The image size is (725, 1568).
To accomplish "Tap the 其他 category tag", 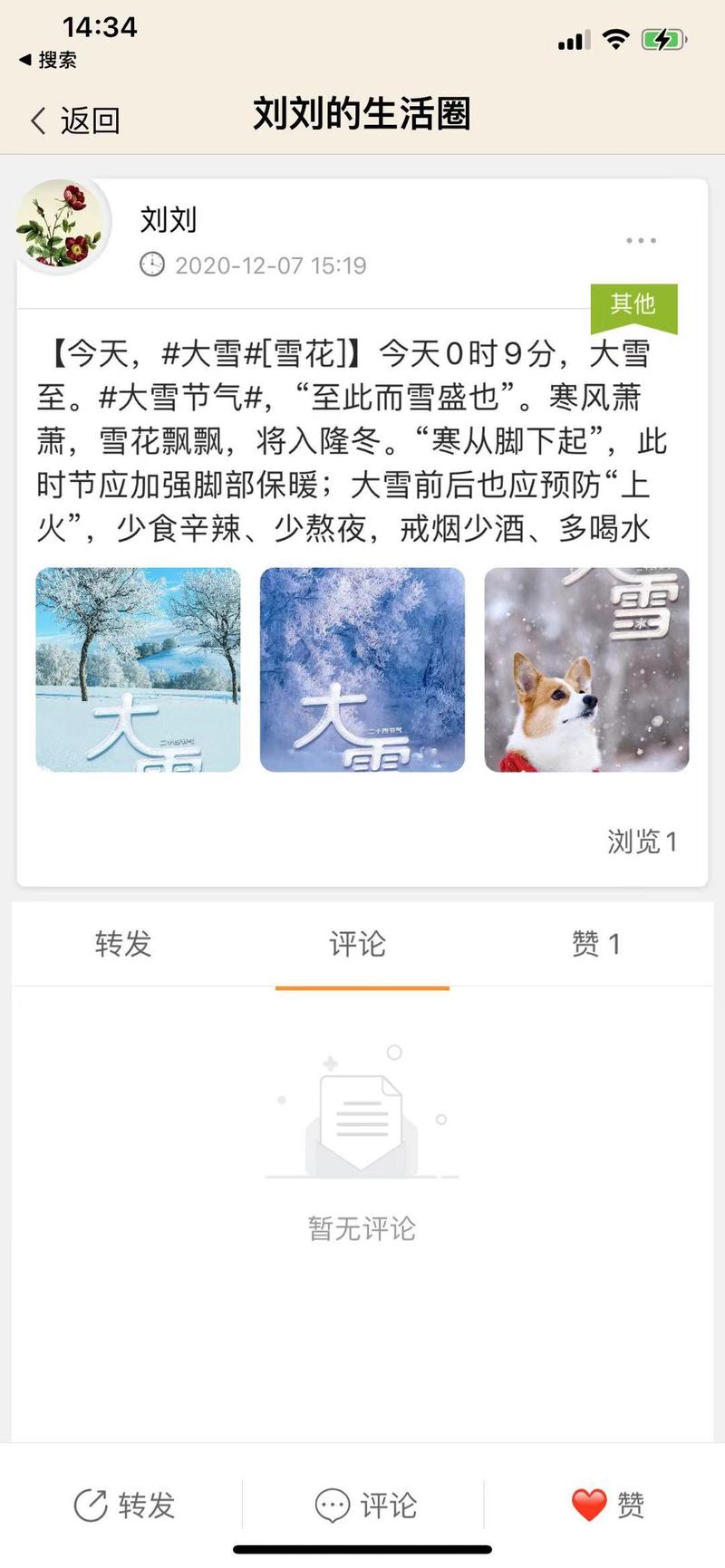I will 633,303.
